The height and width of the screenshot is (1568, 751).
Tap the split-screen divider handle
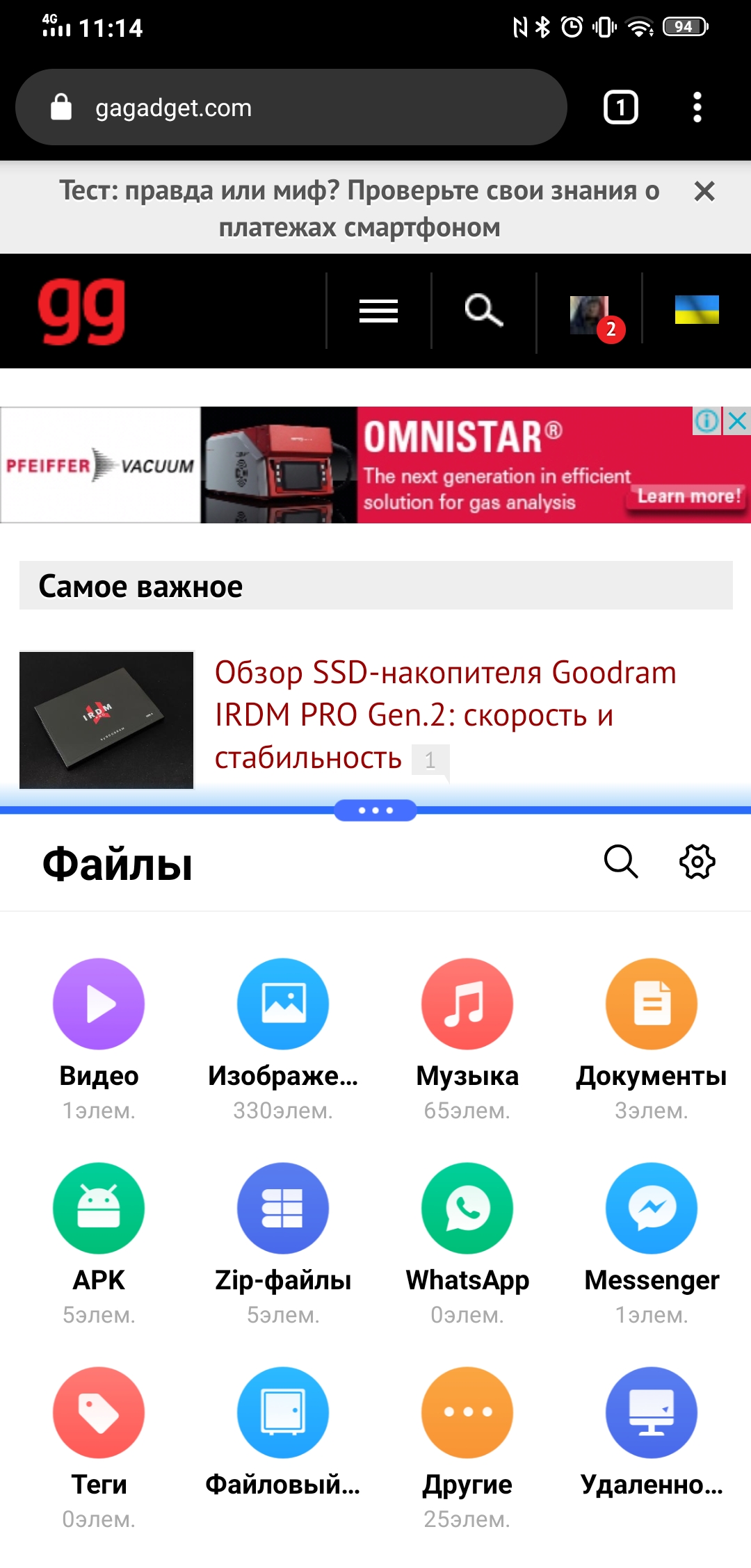(x=375, y=810)
